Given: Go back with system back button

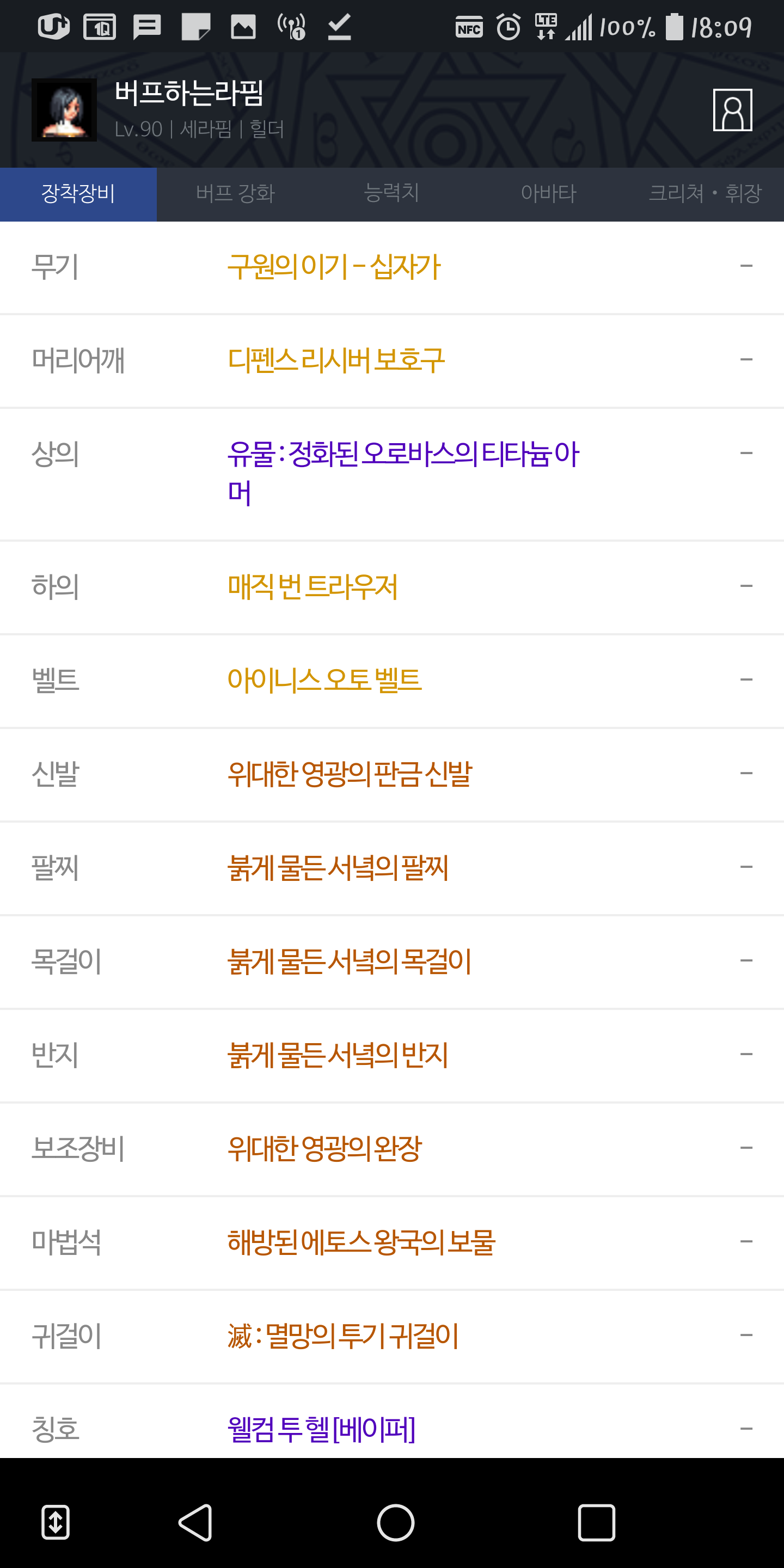Looking at the screenshot, I should point(195,1522).
